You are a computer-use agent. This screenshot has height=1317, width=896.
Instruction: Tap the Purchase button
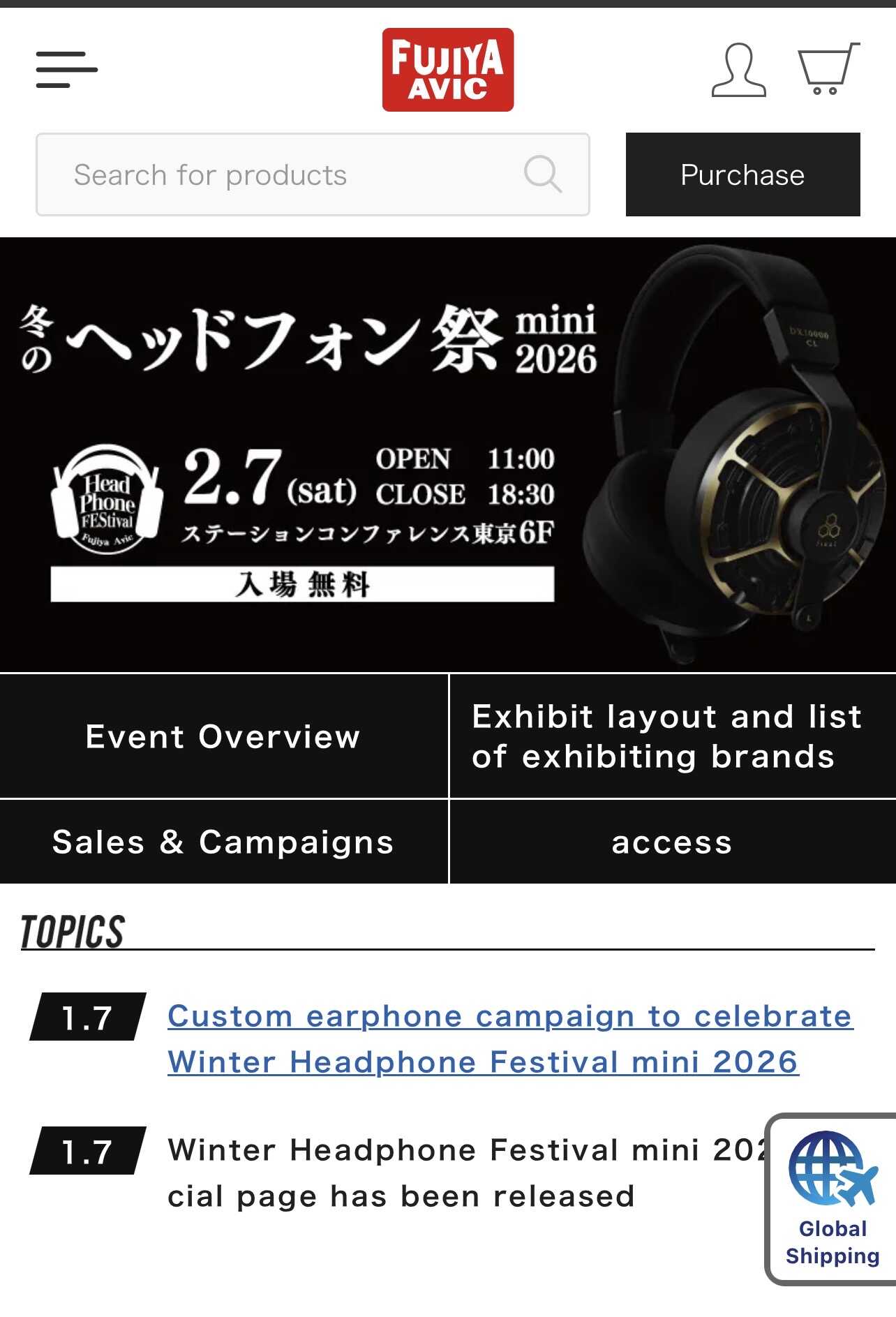742,174
